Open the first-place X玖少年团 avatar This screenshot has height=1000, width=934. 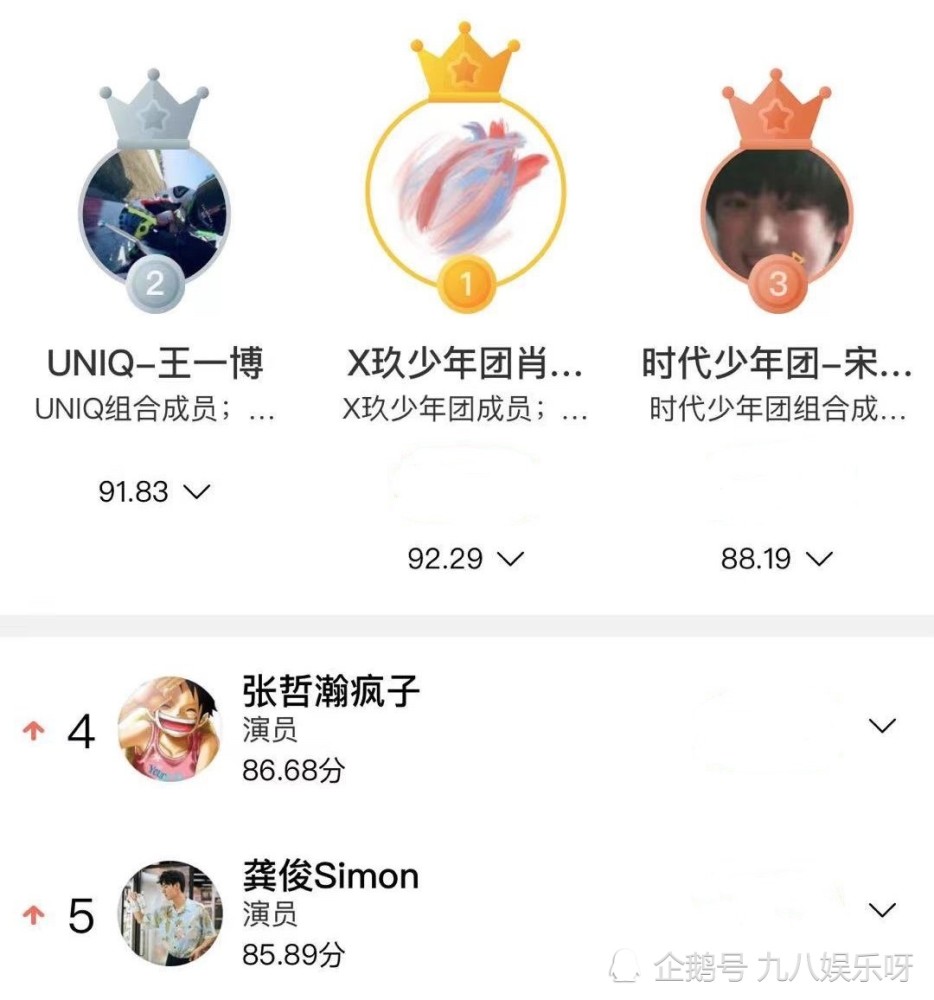[x=466, y=195]
